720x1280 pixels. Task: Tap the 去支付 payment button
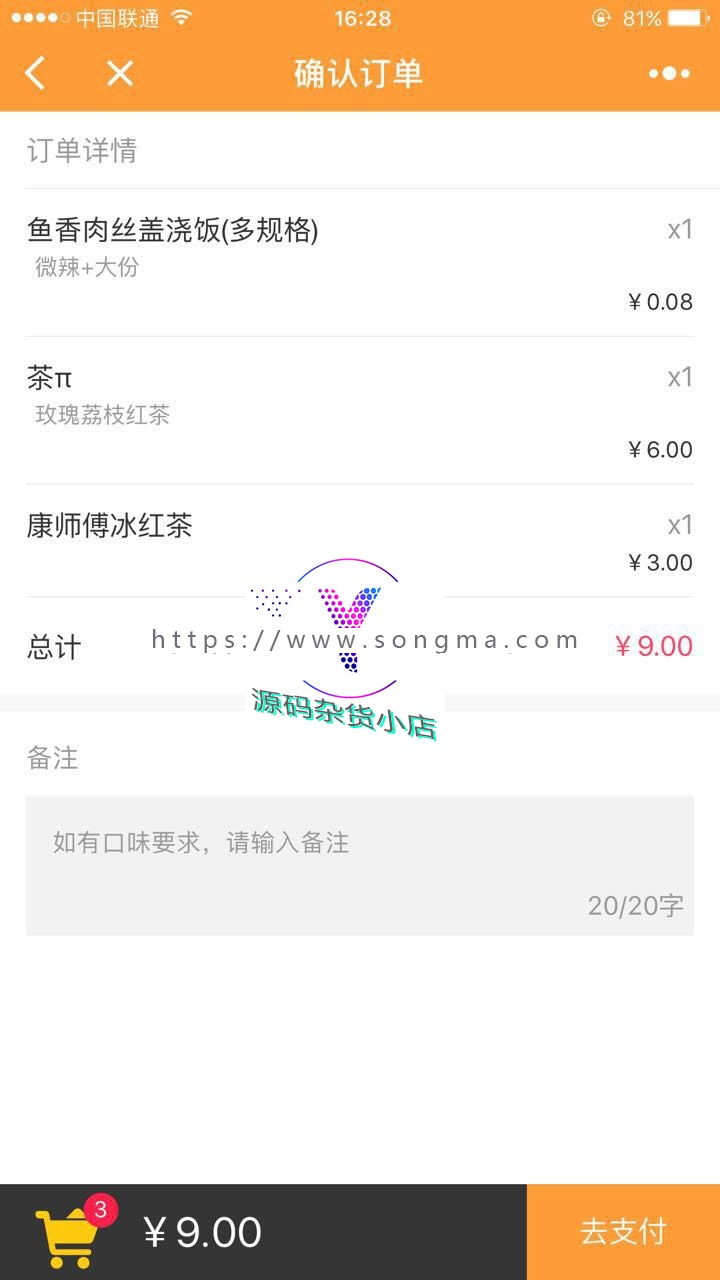point(624,1233)
